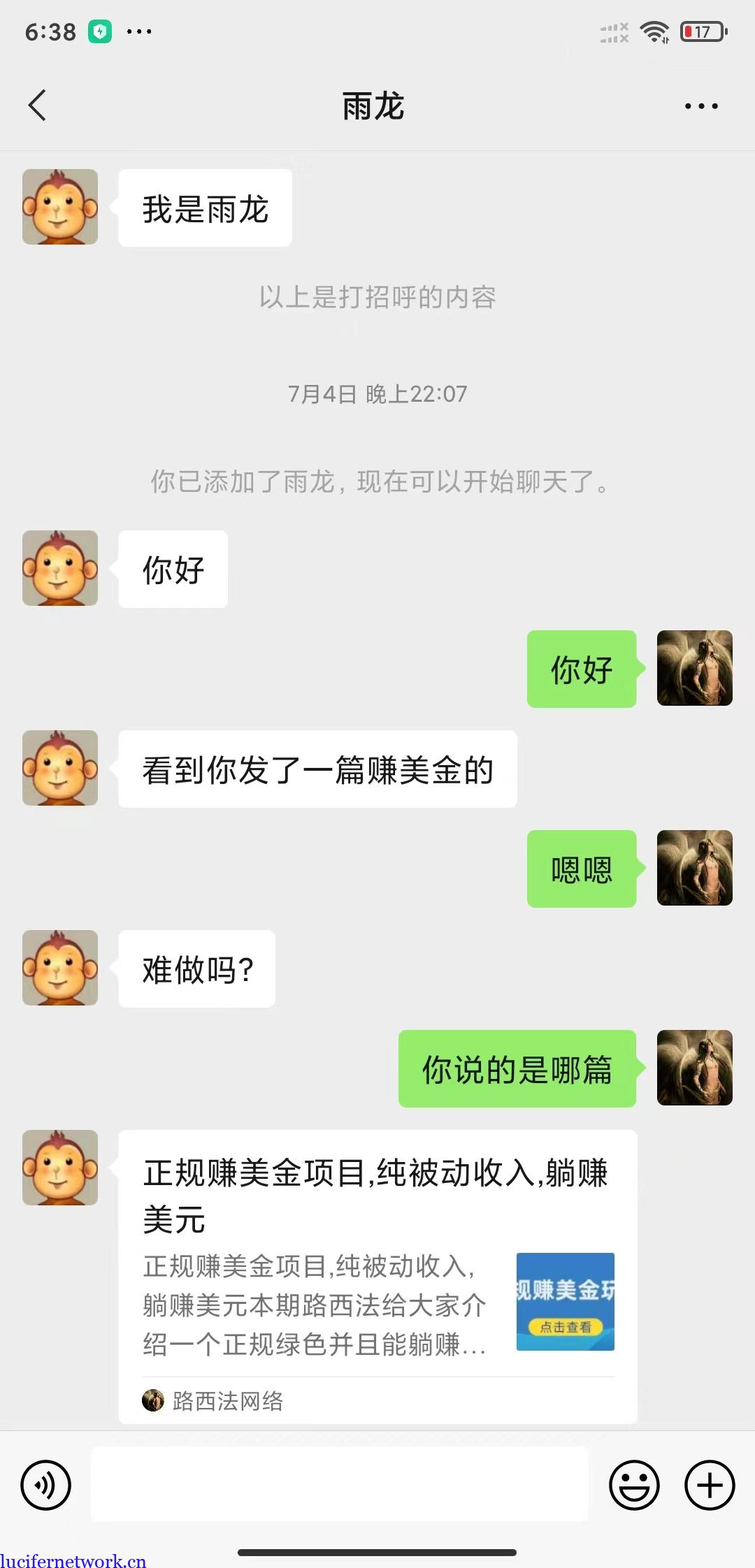Screen dimensions: 755x1568
Task: Tap the 难做吗 message bubble
Action: tap(196, 969)
